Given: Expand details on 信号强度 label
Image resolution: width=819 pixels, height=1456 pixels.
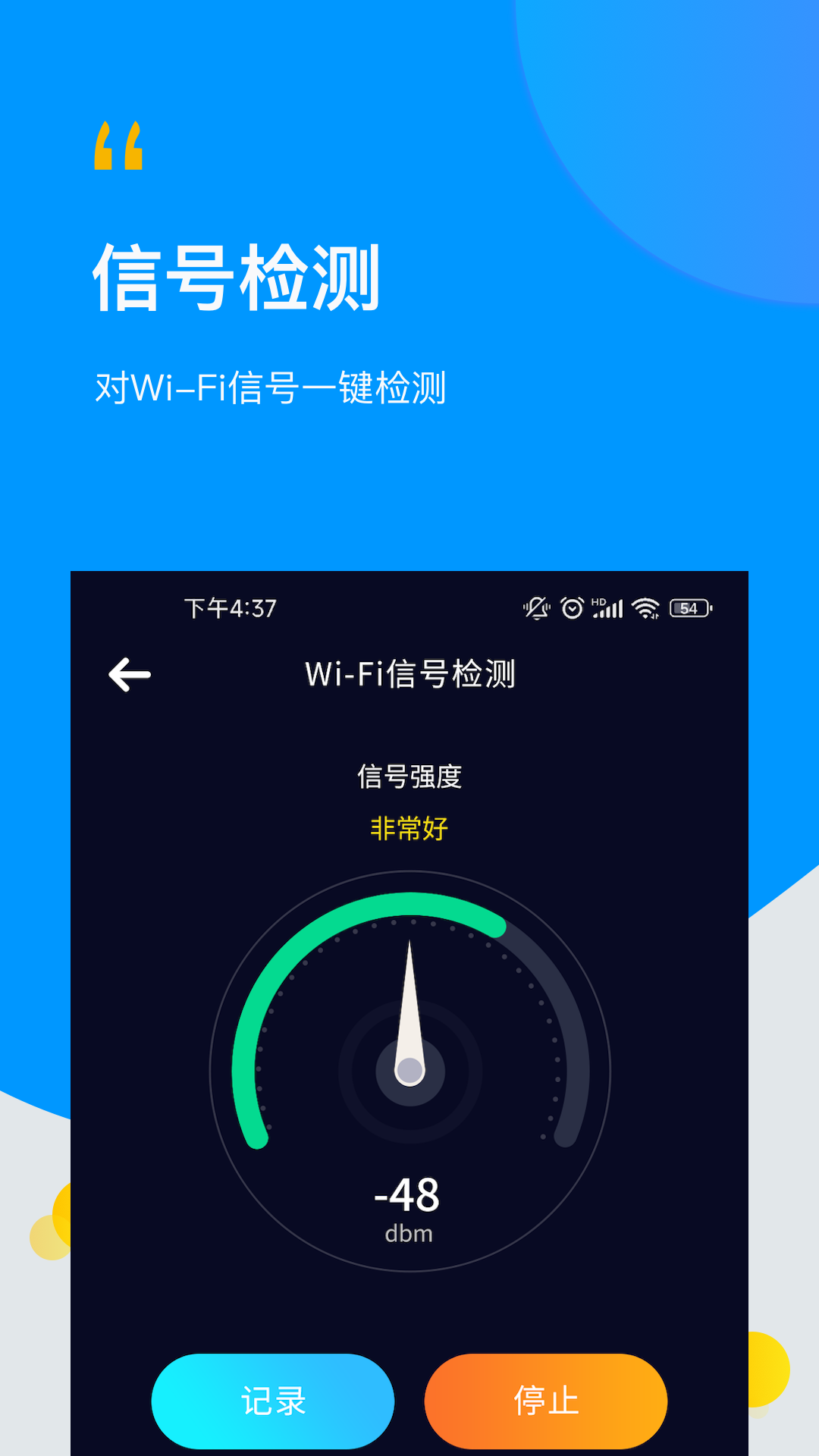Looking at the screenshot, I should pos(410,776).
